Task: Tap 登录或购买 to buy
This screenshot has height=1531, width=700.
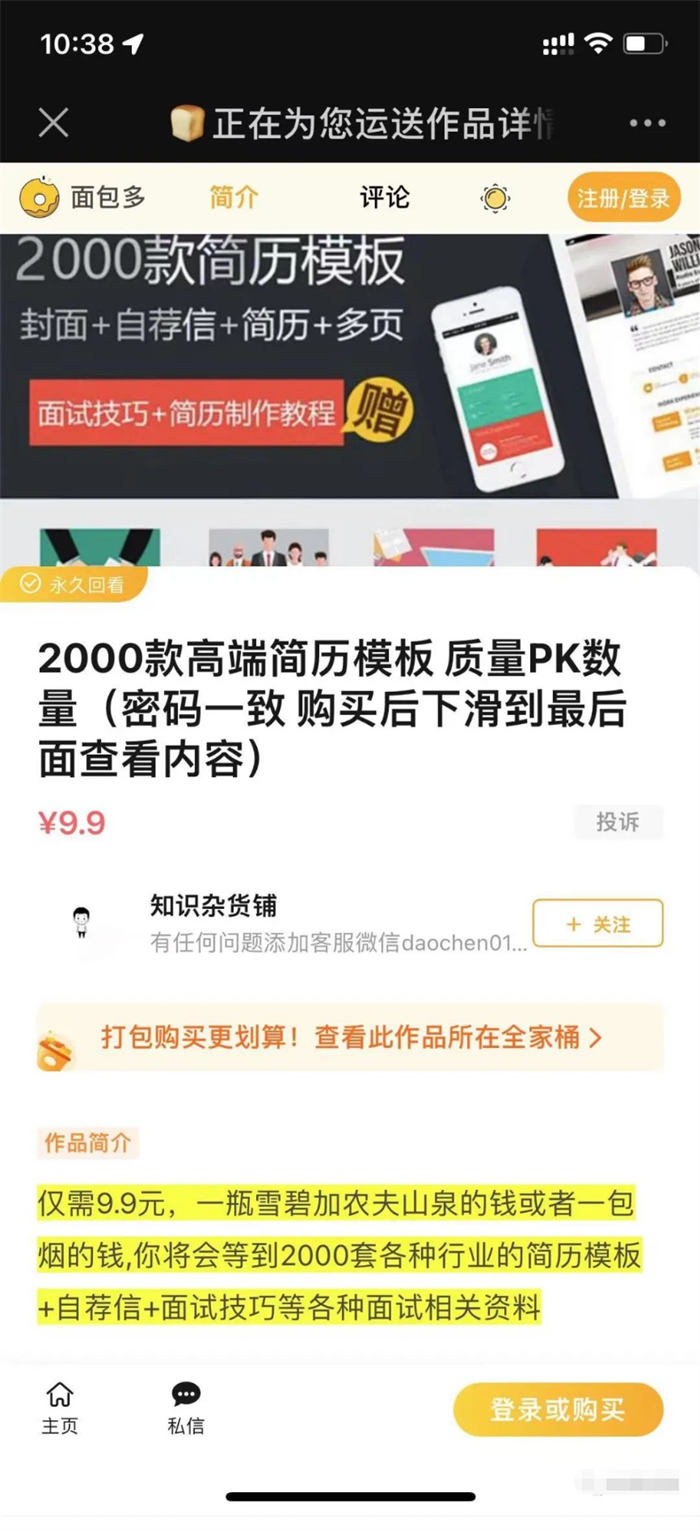Action: (557, 1410)
